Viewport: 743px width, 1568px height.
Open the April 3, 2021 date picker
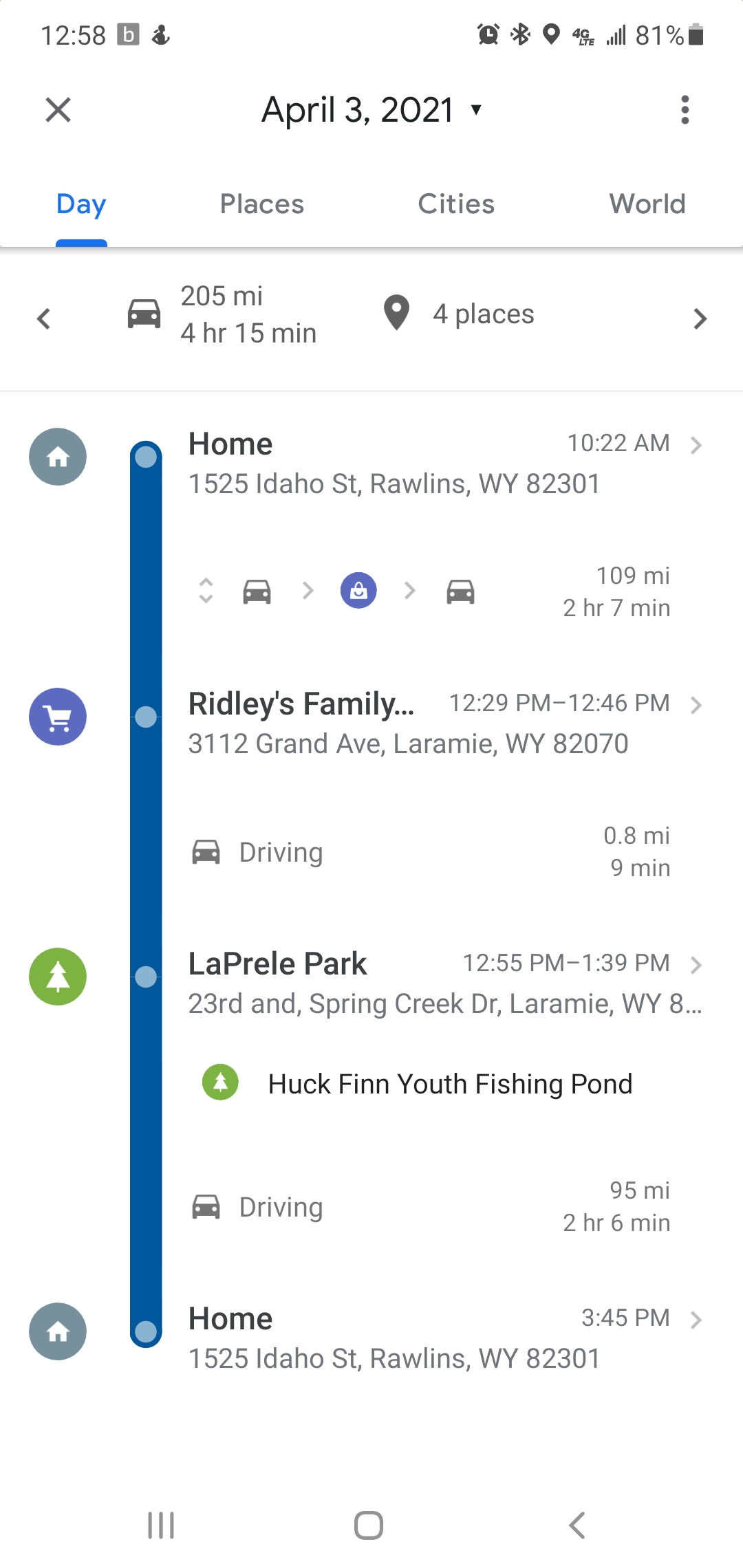click(371, 110)
